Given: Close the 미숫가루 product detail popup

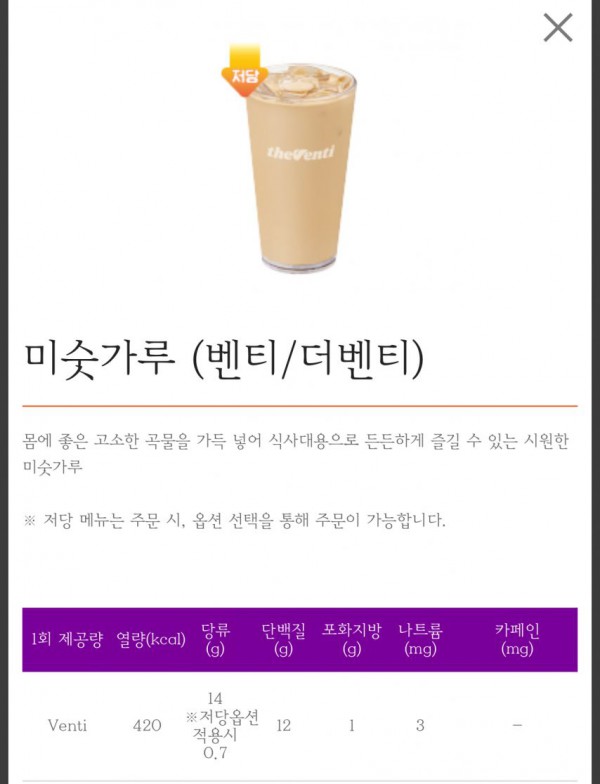Looking at the screenshot, I should tap(557, 28).
